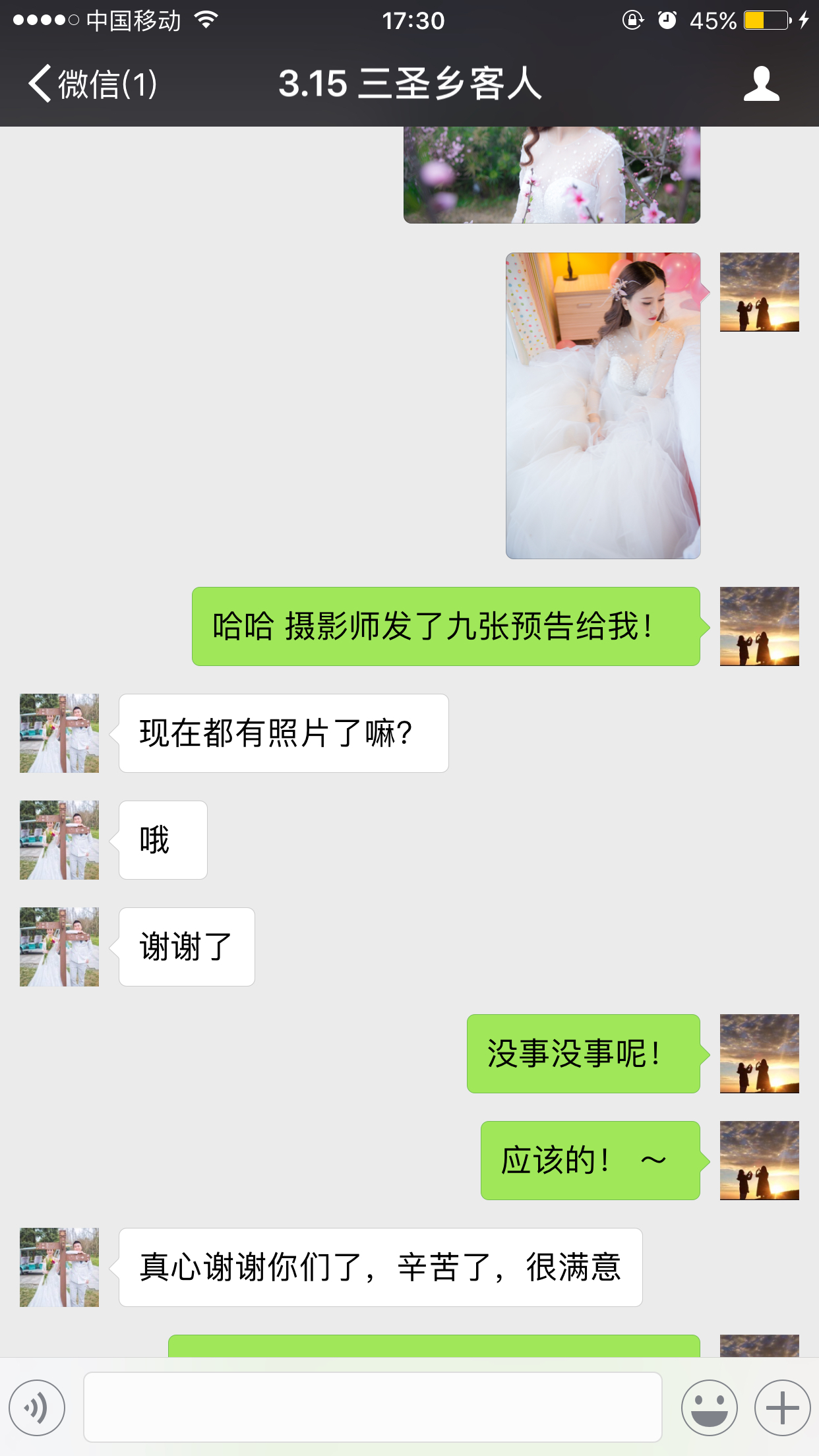Switch to voice message input
819x1456 pixels.
[37, 1407]
